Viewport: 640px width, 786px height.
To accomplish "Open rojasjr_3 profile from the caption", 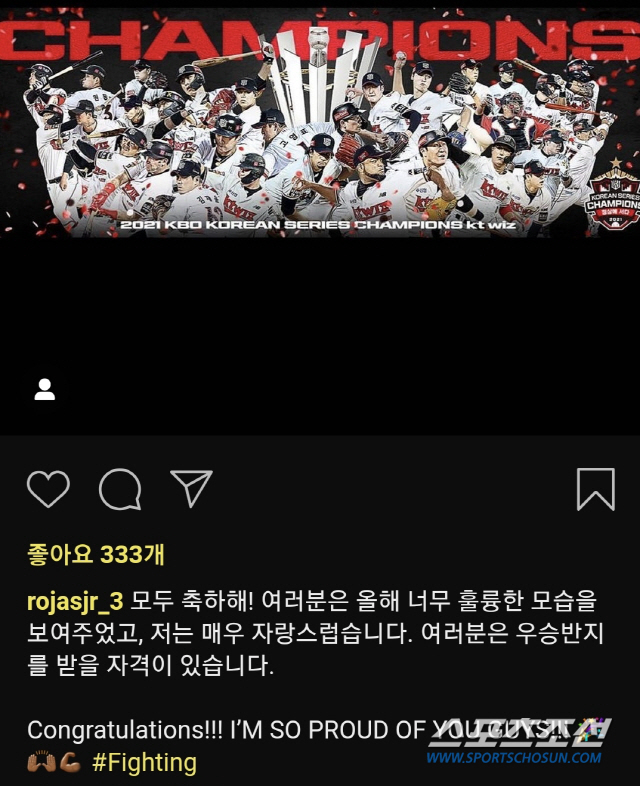I will point(75,601).
